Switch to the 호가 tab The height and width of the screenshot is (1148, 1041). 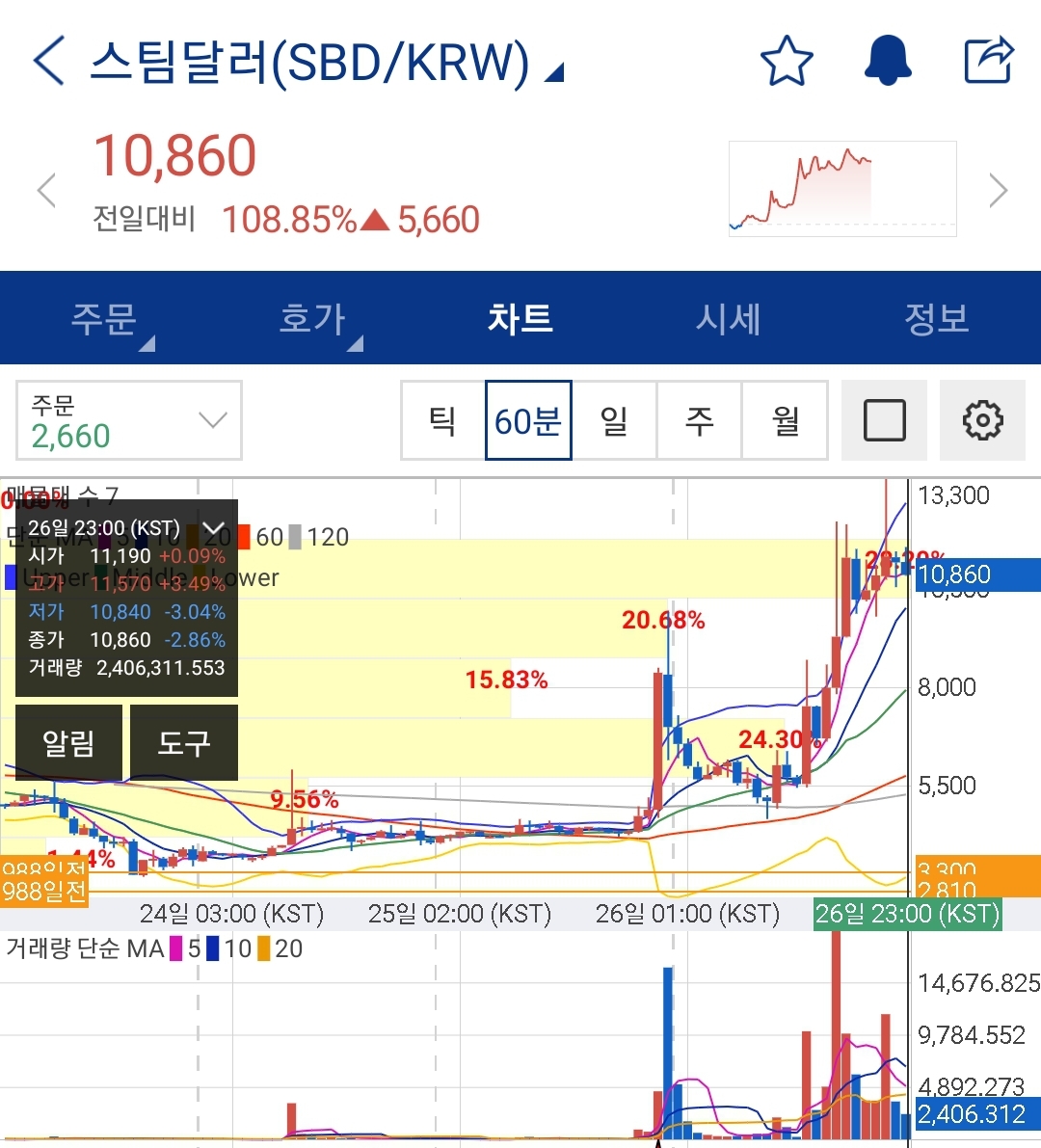312,318
